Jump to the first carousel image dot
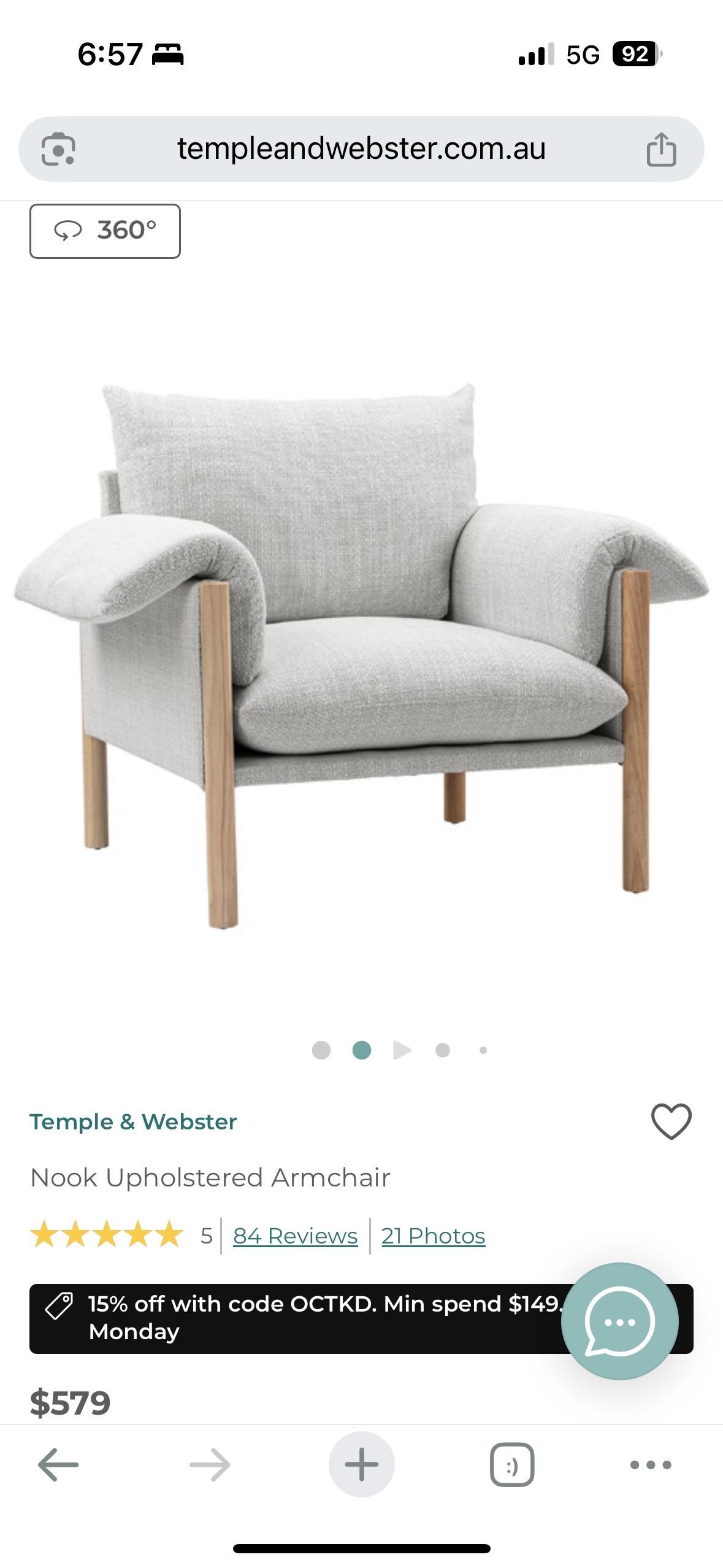723x1568 pixels. pyautogui.click(x=321, y=1050)
